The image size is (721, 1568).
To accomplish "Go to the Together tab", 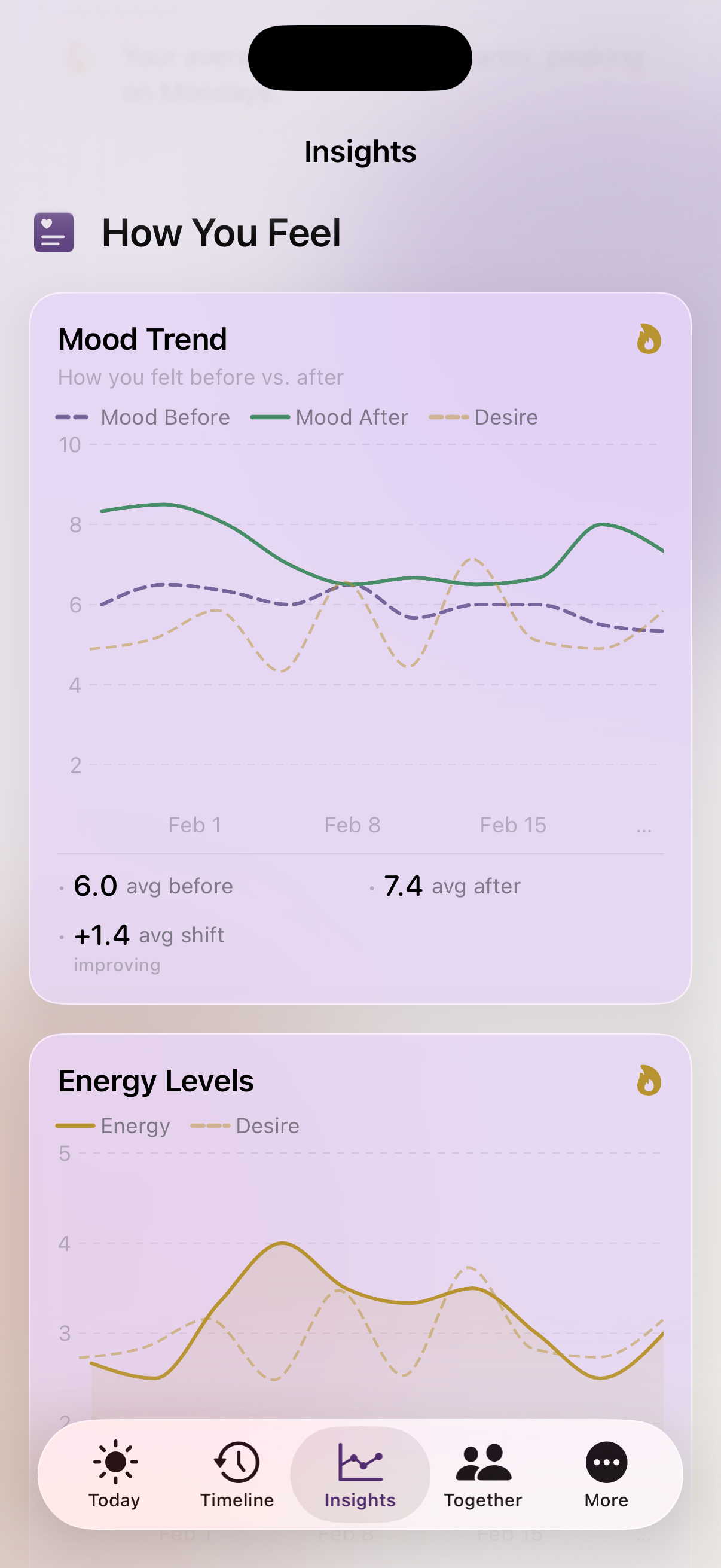I will click(x=483, y=1474).
